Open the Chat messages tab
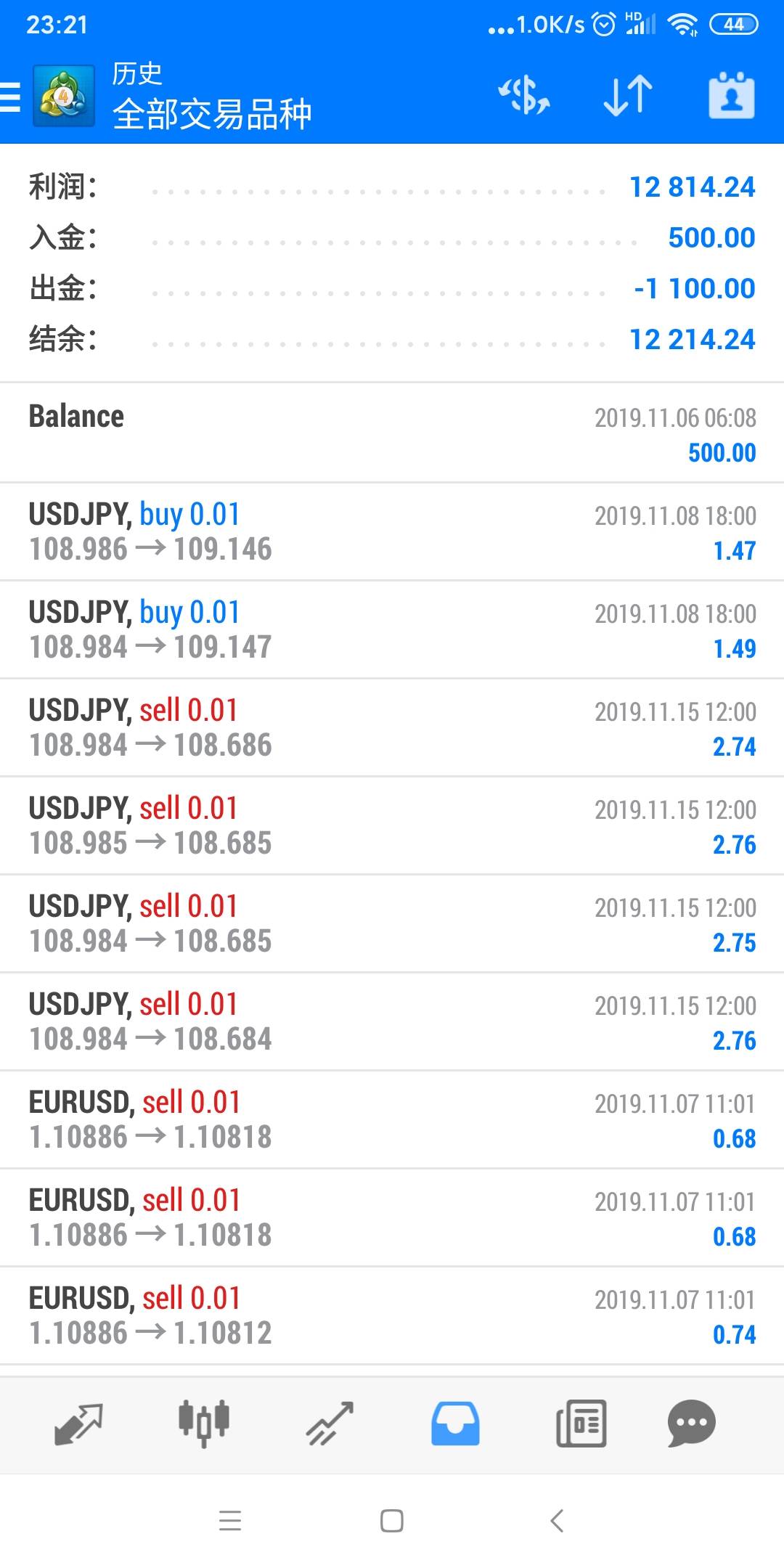Screen dimensions: 784x1568 691,1424
